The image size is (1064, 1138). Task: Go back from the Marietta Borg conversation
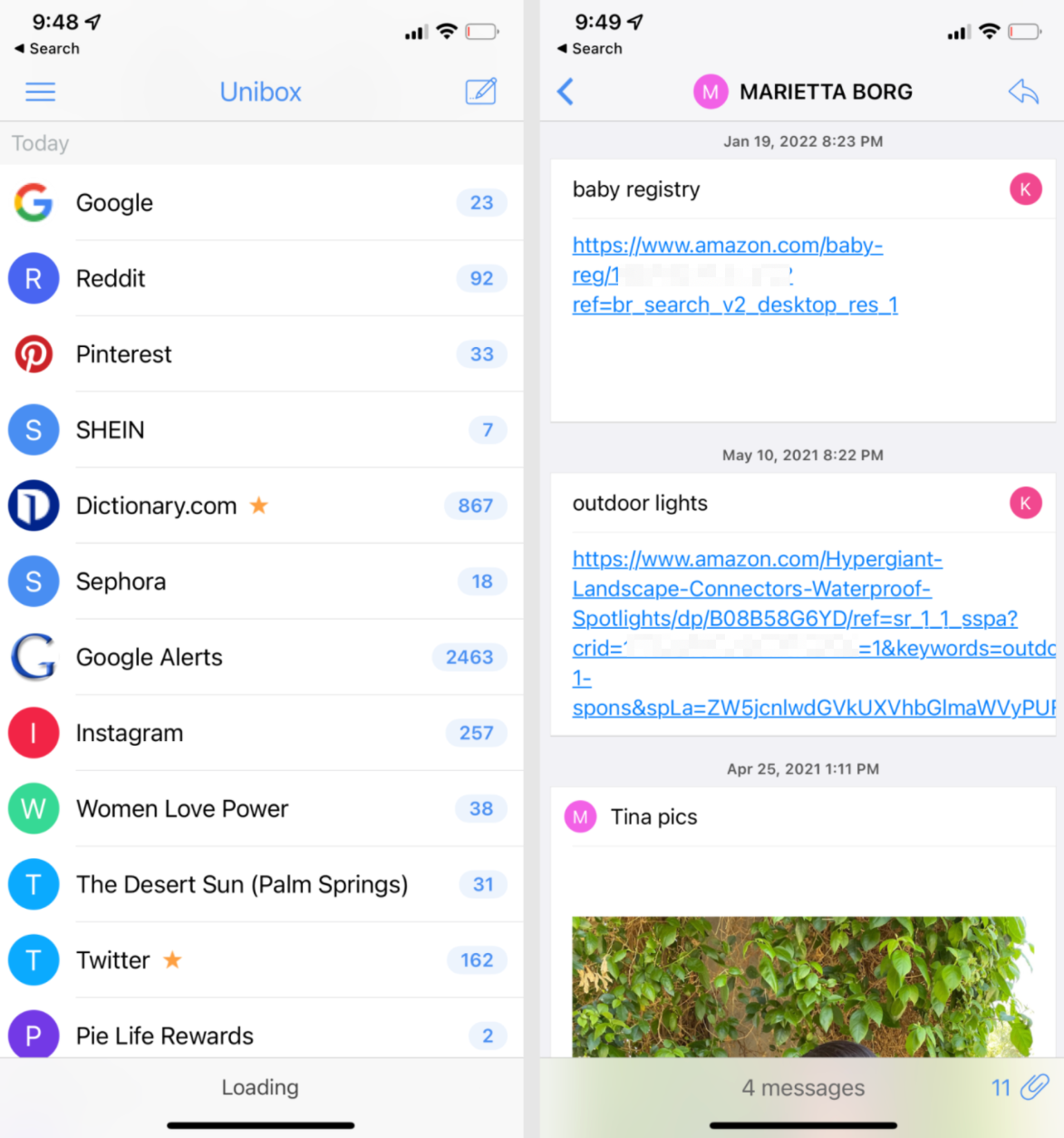pos(566,92)
